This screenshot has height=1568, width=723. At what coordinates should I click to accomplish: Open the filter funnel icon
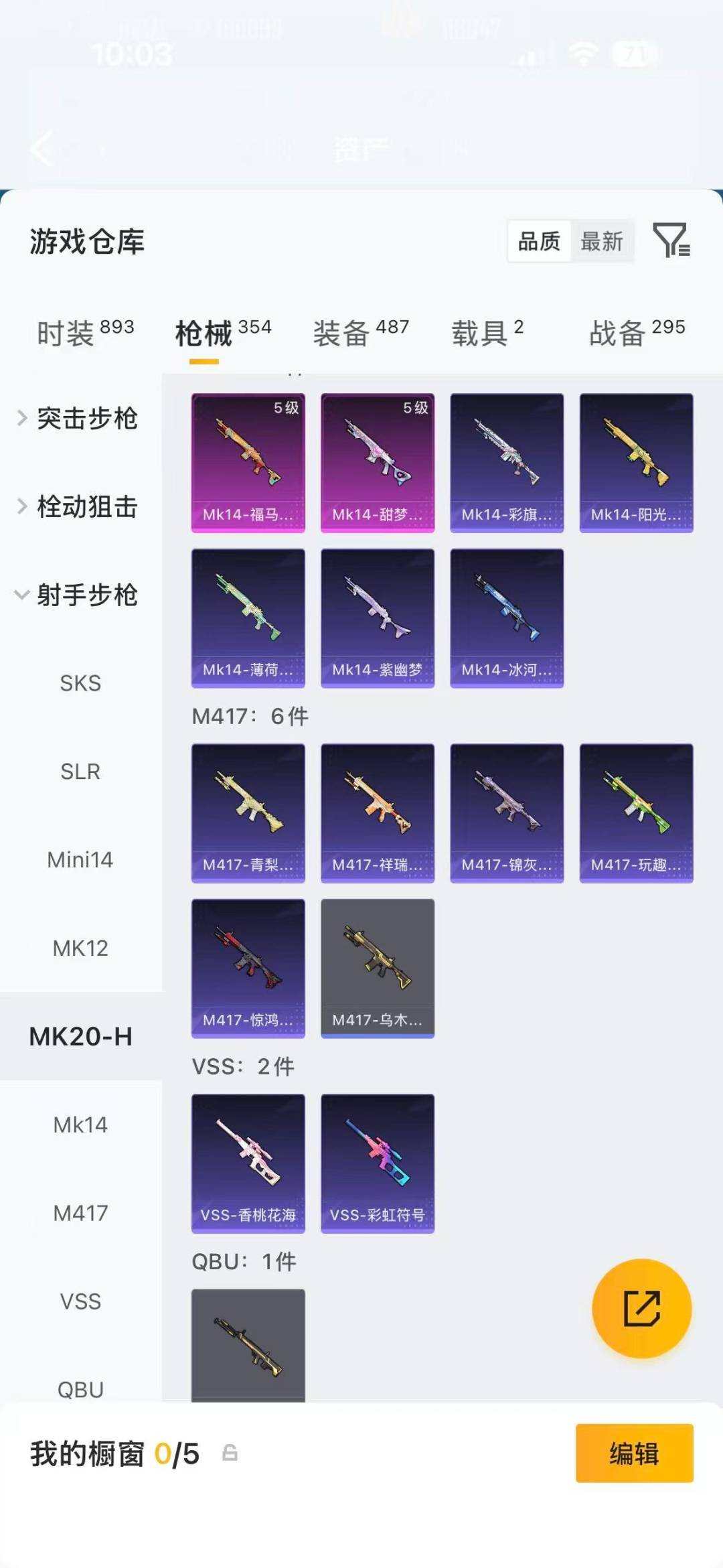pos(671,240)
